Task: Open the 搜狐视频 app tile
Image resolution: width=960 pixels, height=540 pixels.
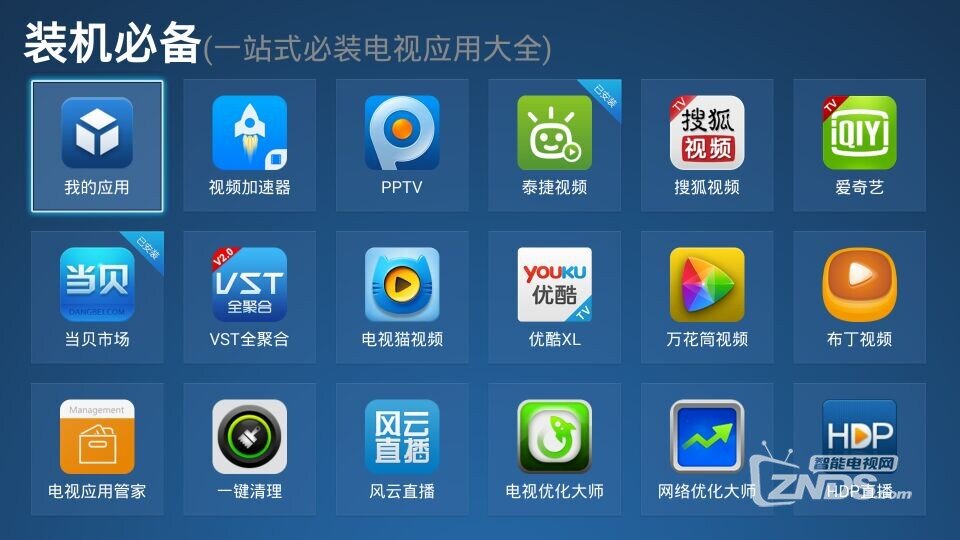Action: (707, 146)
